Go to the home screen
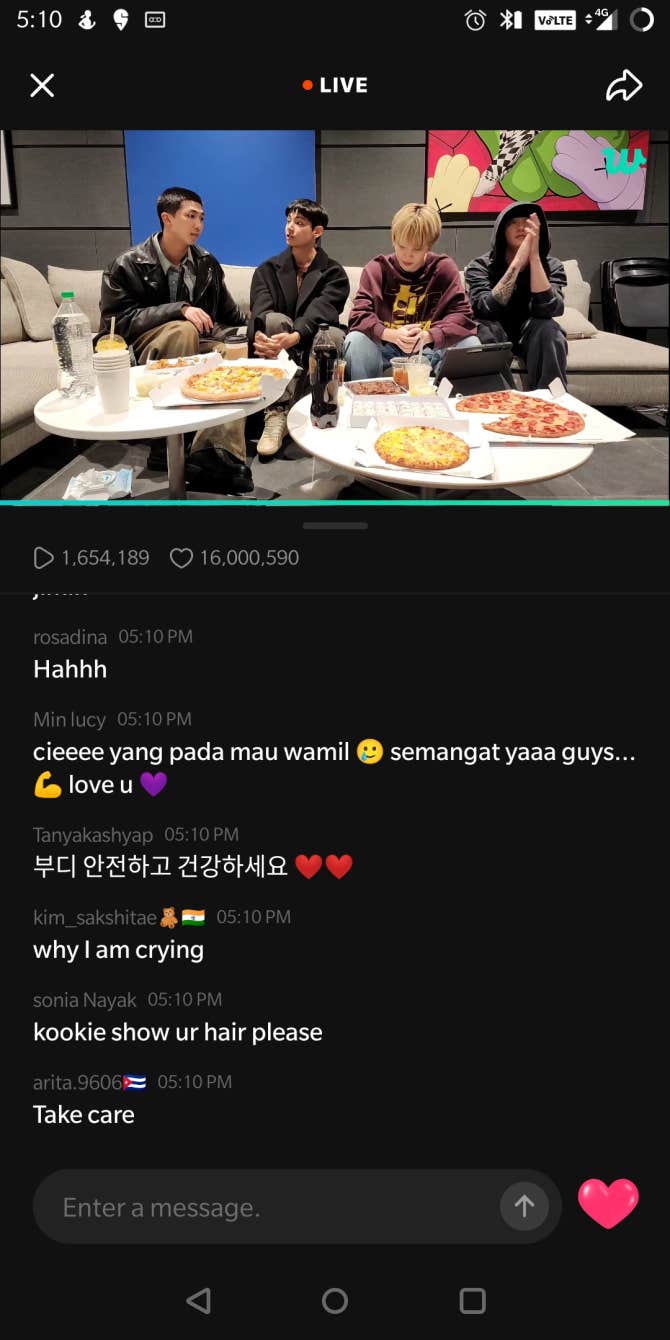This screenshot has width=670, height=1340. pos(335,1300)
